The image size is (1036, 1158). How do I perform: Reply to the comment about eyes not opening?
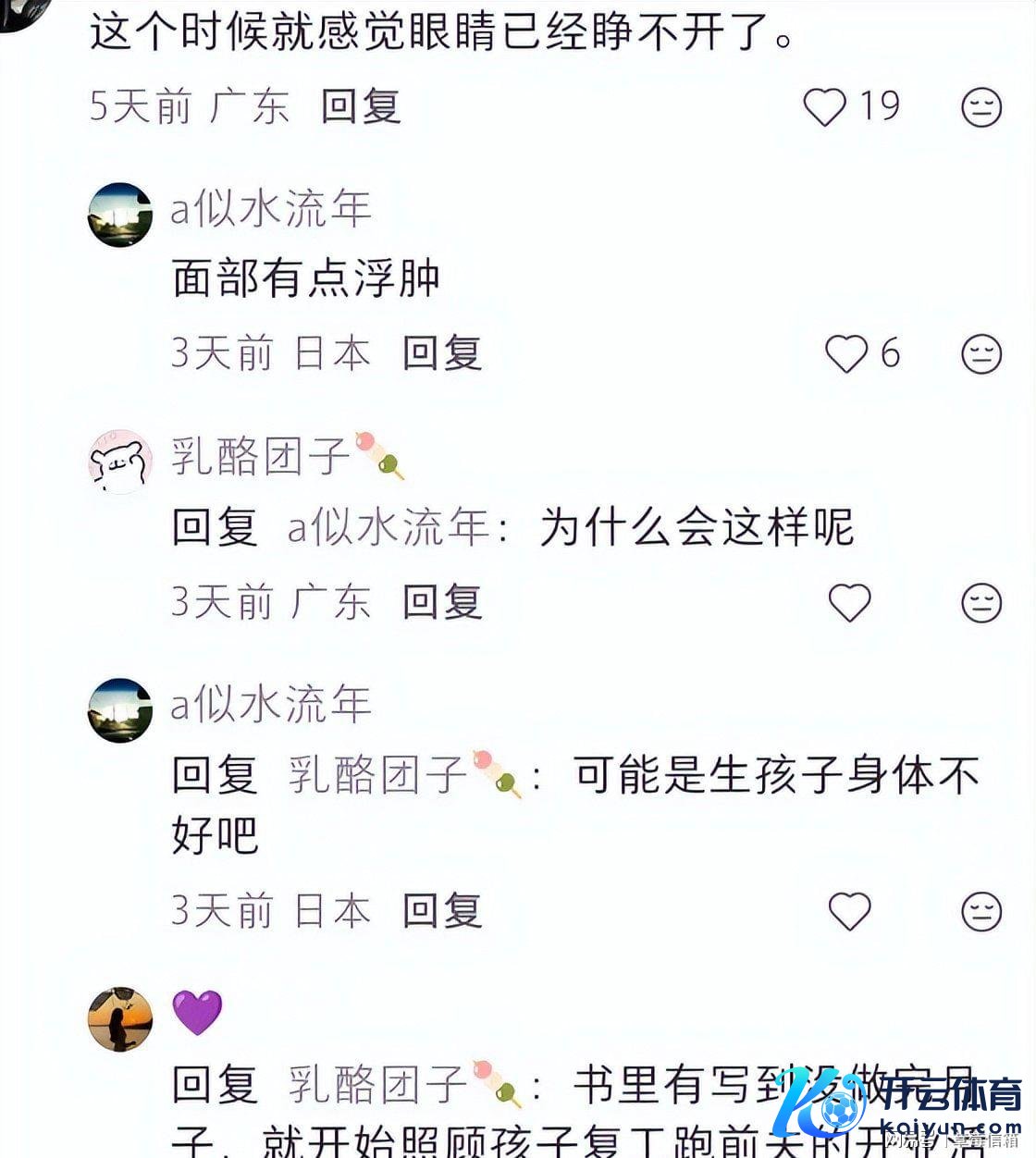click(x=361, y=106)
